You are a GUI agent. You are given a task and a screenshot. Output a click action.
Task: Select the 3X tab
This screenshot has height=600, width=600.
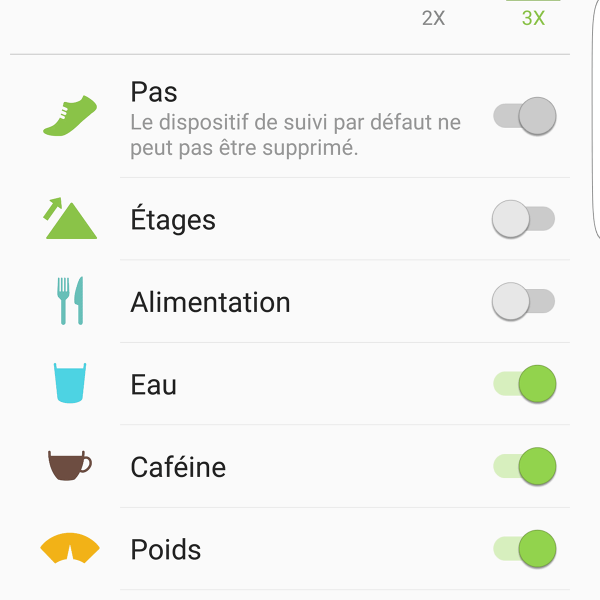[533, 18]
